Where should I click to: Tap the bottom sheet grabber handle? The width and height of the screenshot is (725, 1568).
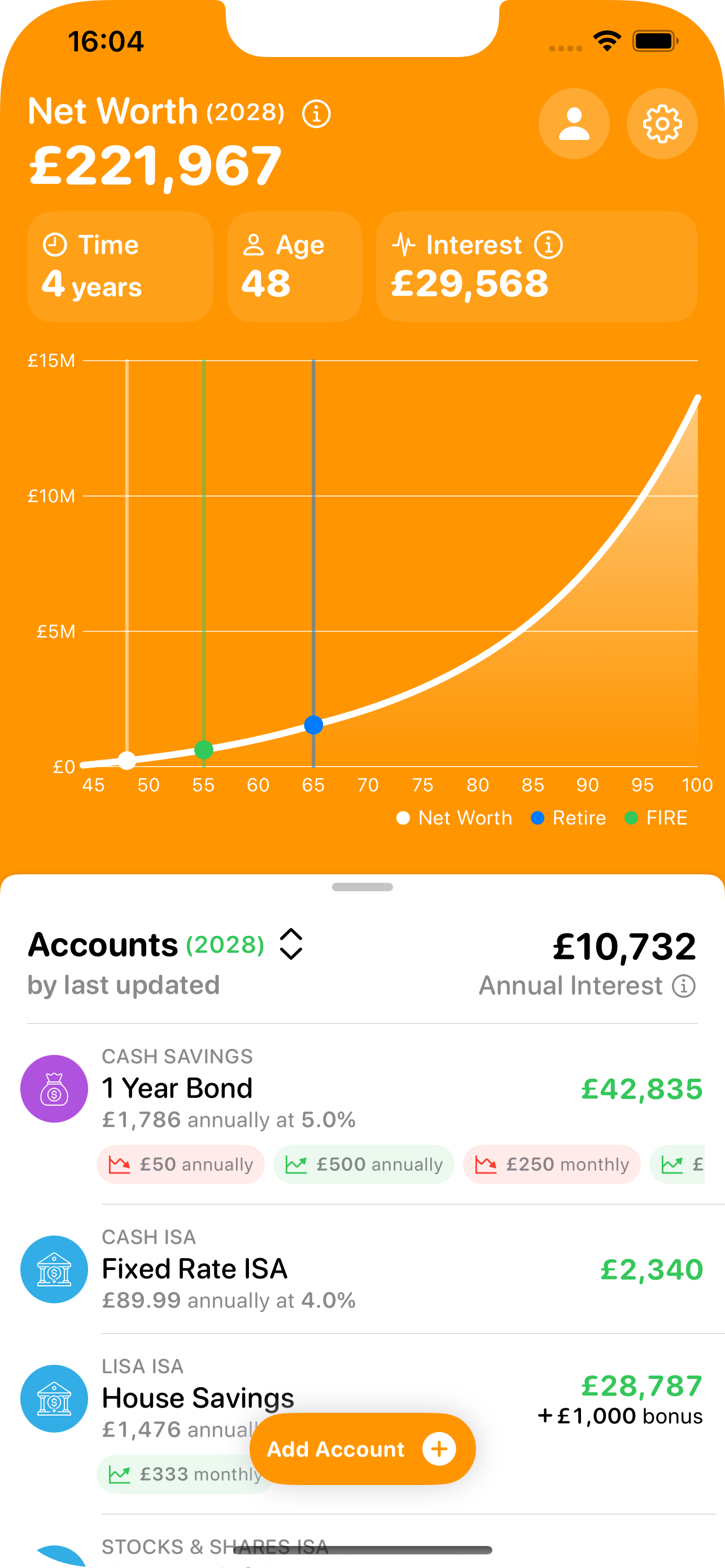[x=362, y=887]
